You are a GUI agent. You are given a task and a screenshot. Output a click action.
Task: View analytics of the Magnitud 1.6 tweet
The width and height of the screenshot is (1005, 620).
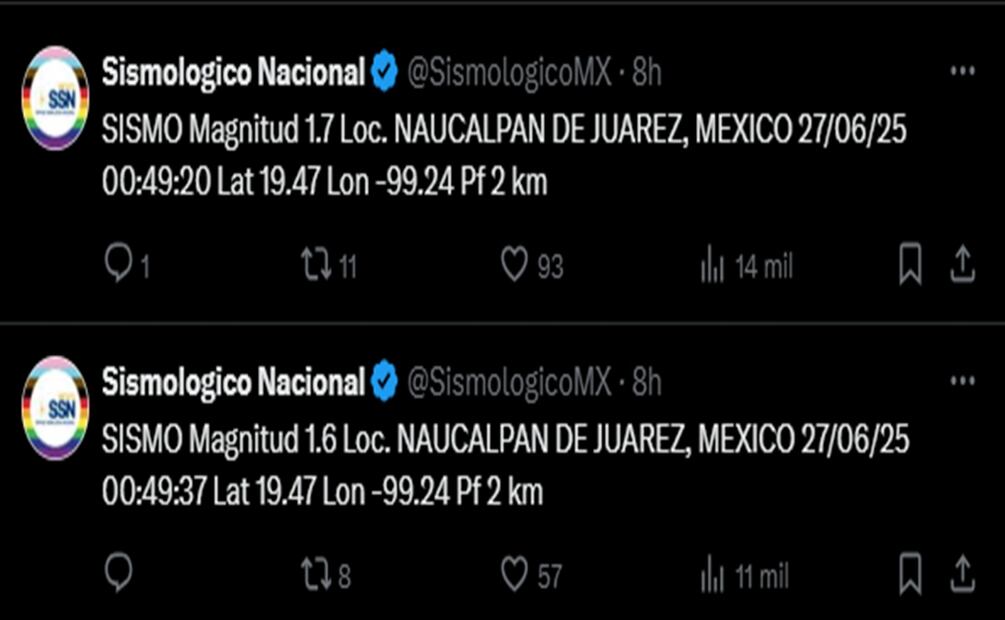tap(713, 574)
